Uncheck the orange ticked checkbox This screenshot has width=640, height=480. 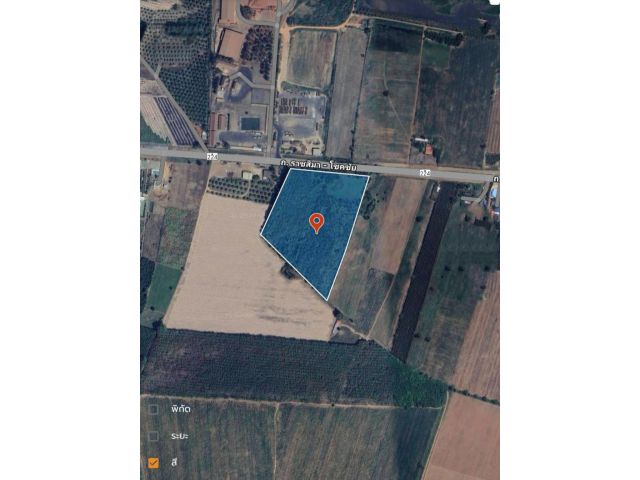coord(153,462)
